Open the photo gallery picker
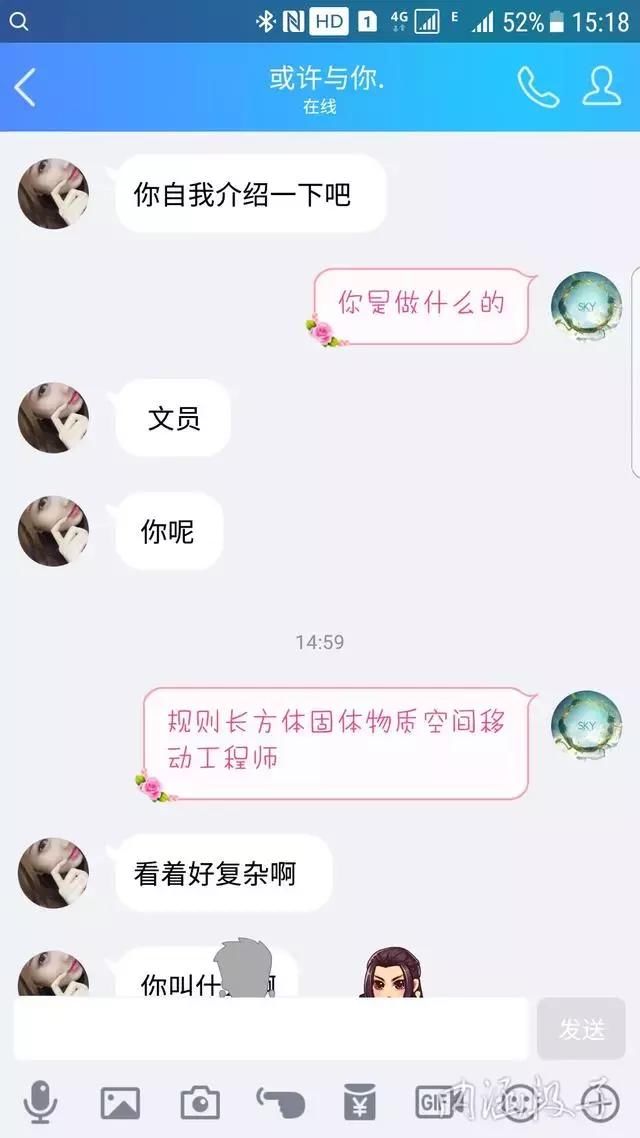This screenshot has width=640, height=1138. pos(120,1102)
